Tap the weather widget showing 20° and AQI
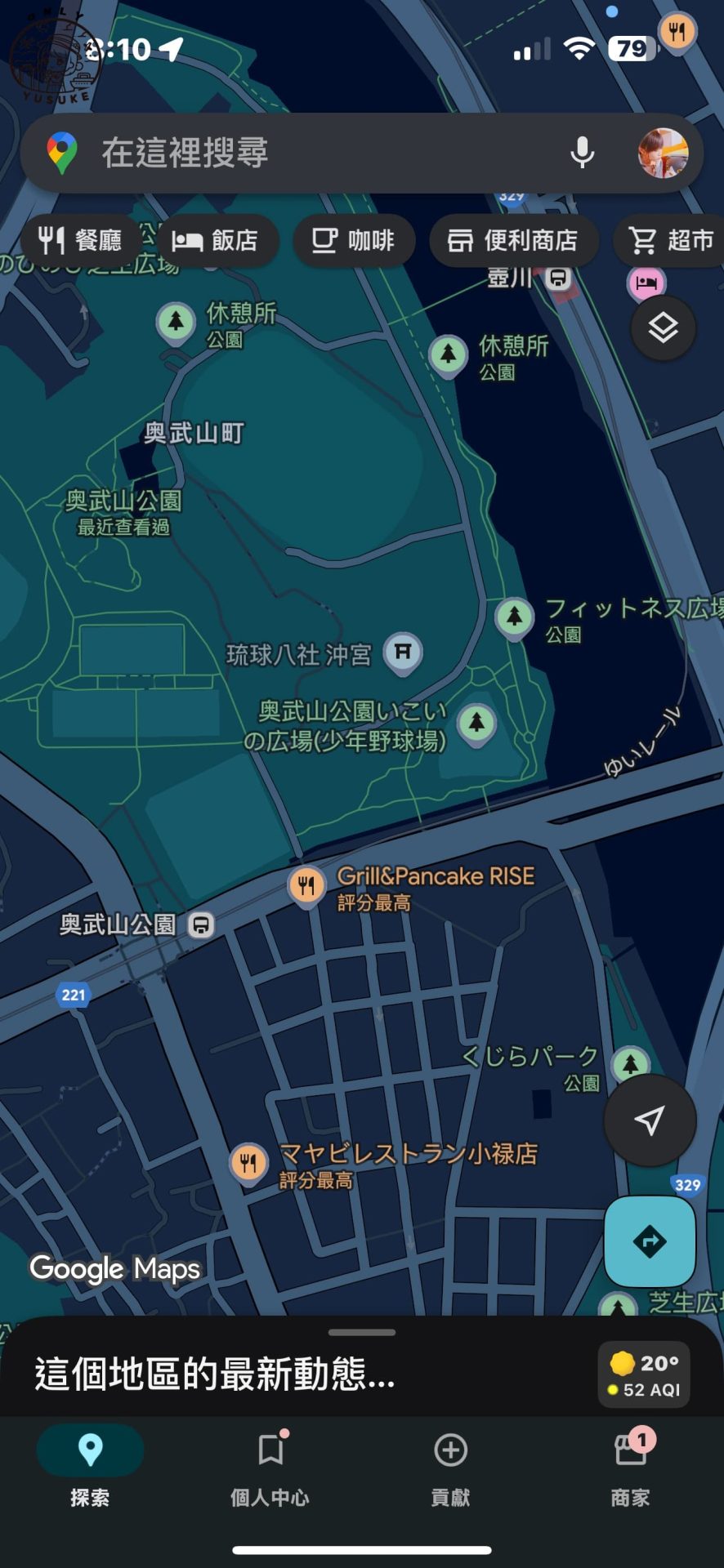Viewport: 724px width, 1568px height. tap(644, 1374)
